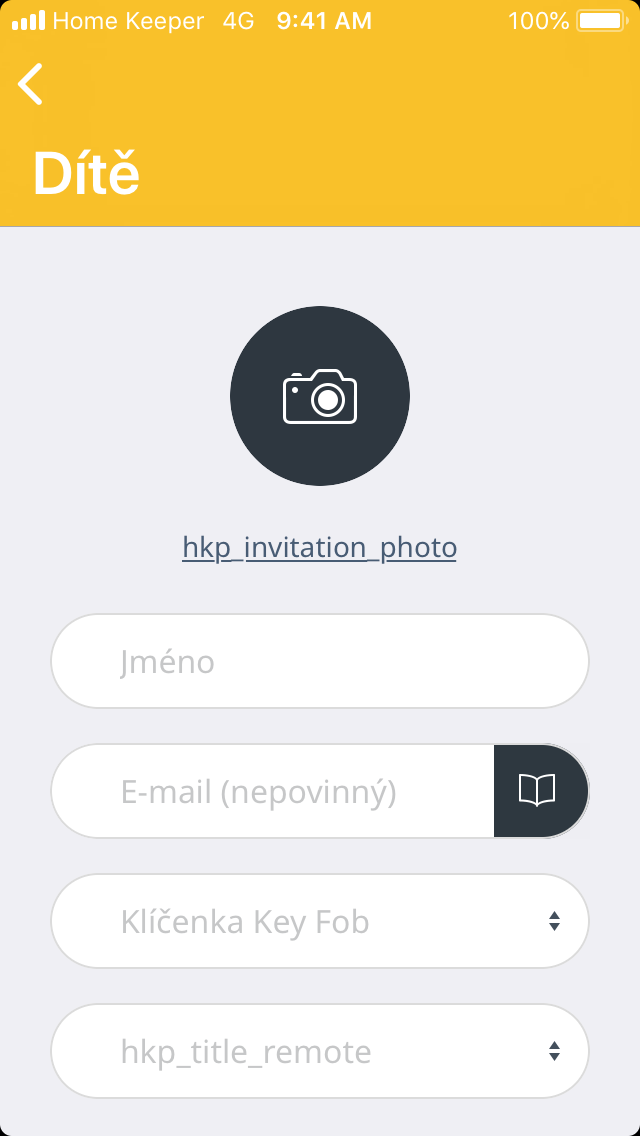
Task: Enter the E-mail (nepovinný) field
Action: pos(272,791)
